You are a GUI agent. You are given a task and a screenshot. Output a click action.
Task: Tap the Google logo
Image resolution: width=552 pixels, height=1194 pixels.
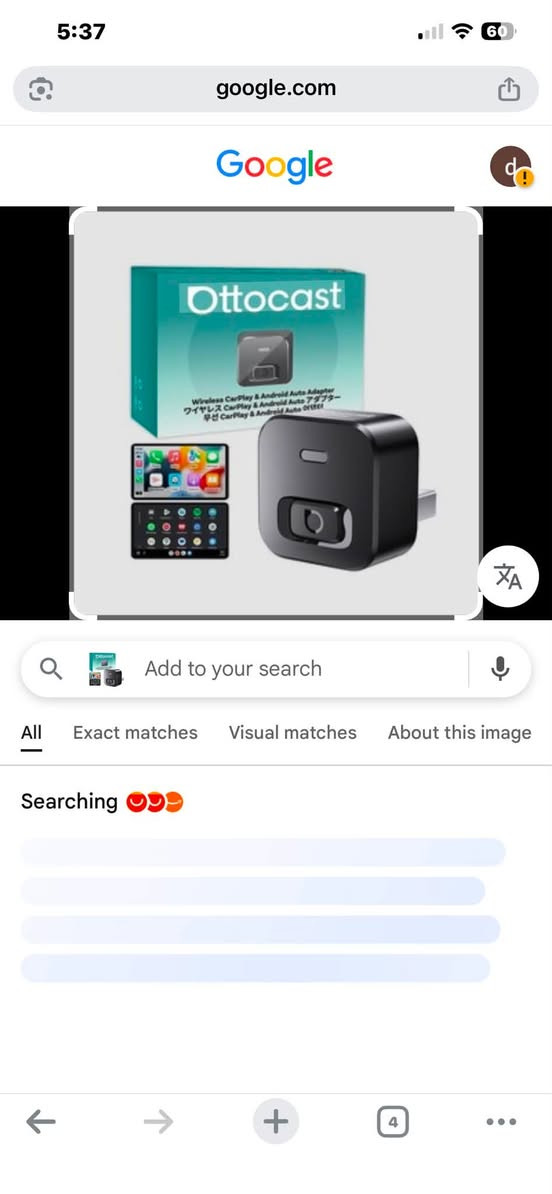275,166
